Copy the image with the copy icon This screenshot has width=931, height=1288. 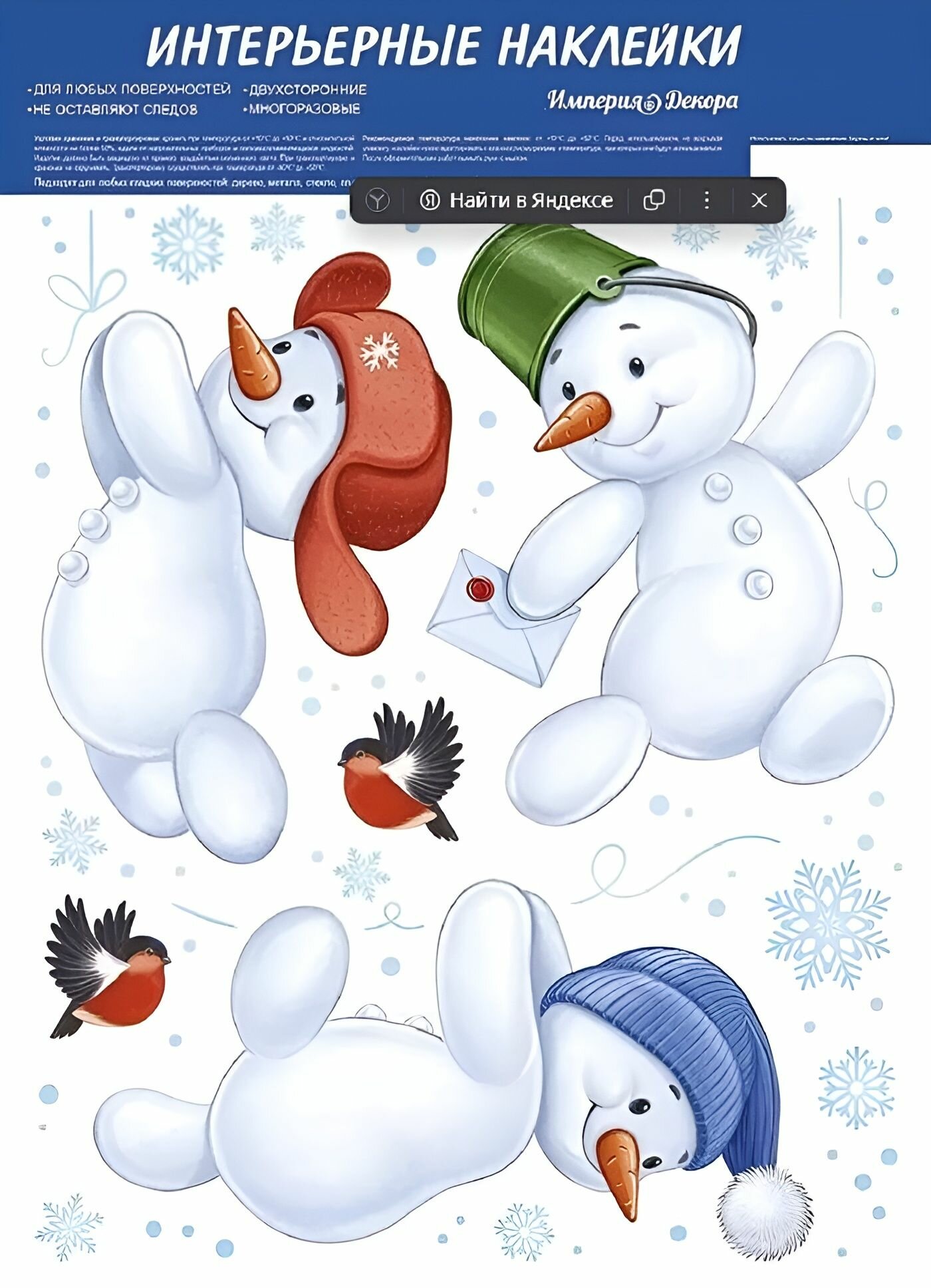click(654, 200)
